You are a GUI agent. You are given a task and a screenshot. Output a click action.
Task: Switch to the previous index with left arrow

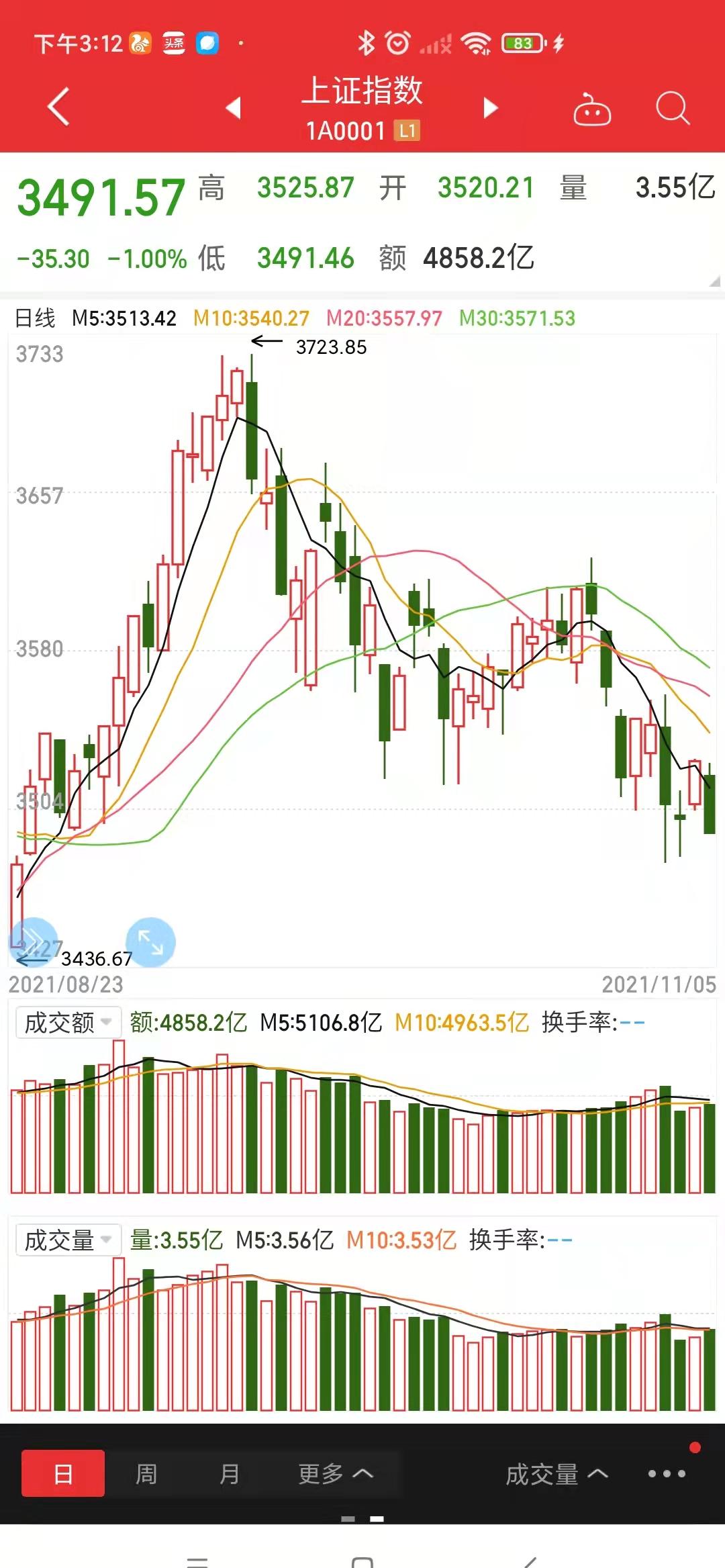(234, 107)
